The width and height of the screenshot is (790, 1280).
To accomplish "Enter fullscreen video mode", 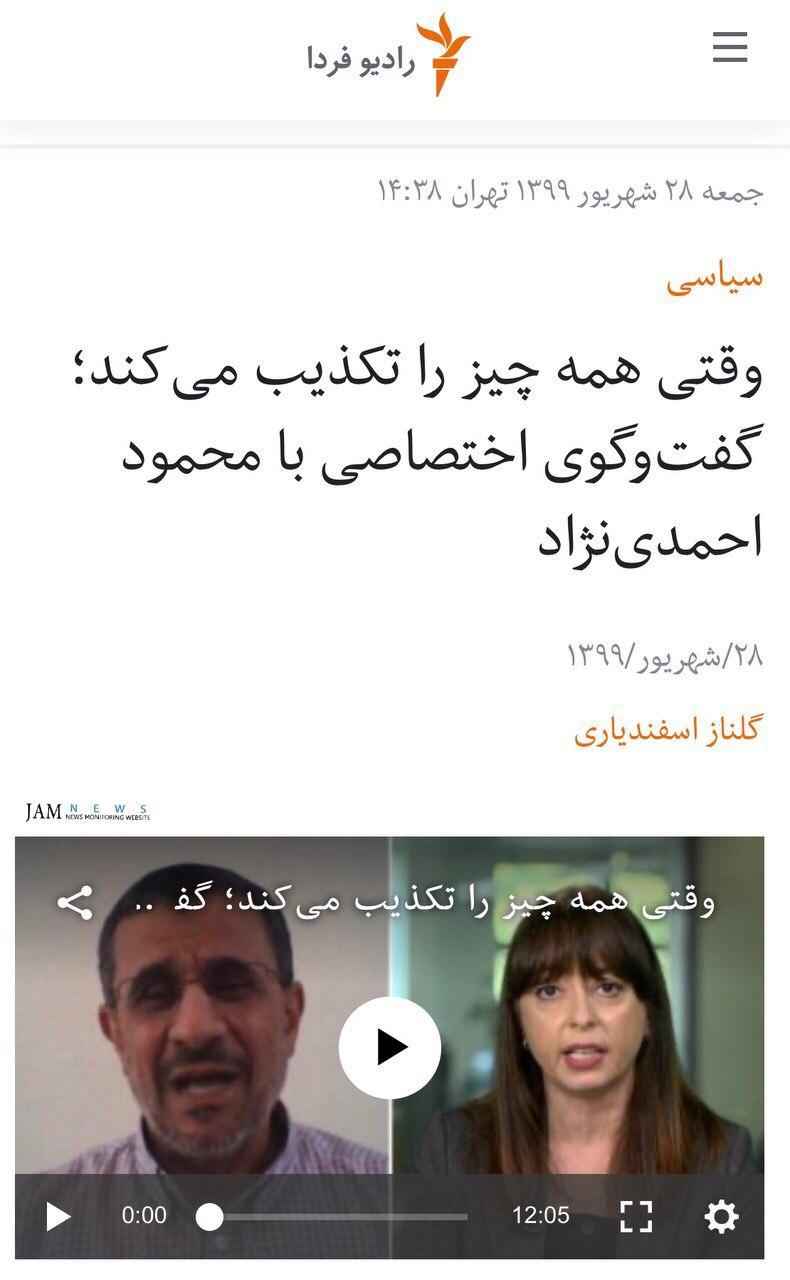I will pyautogui.click(x=636, y=1216).
